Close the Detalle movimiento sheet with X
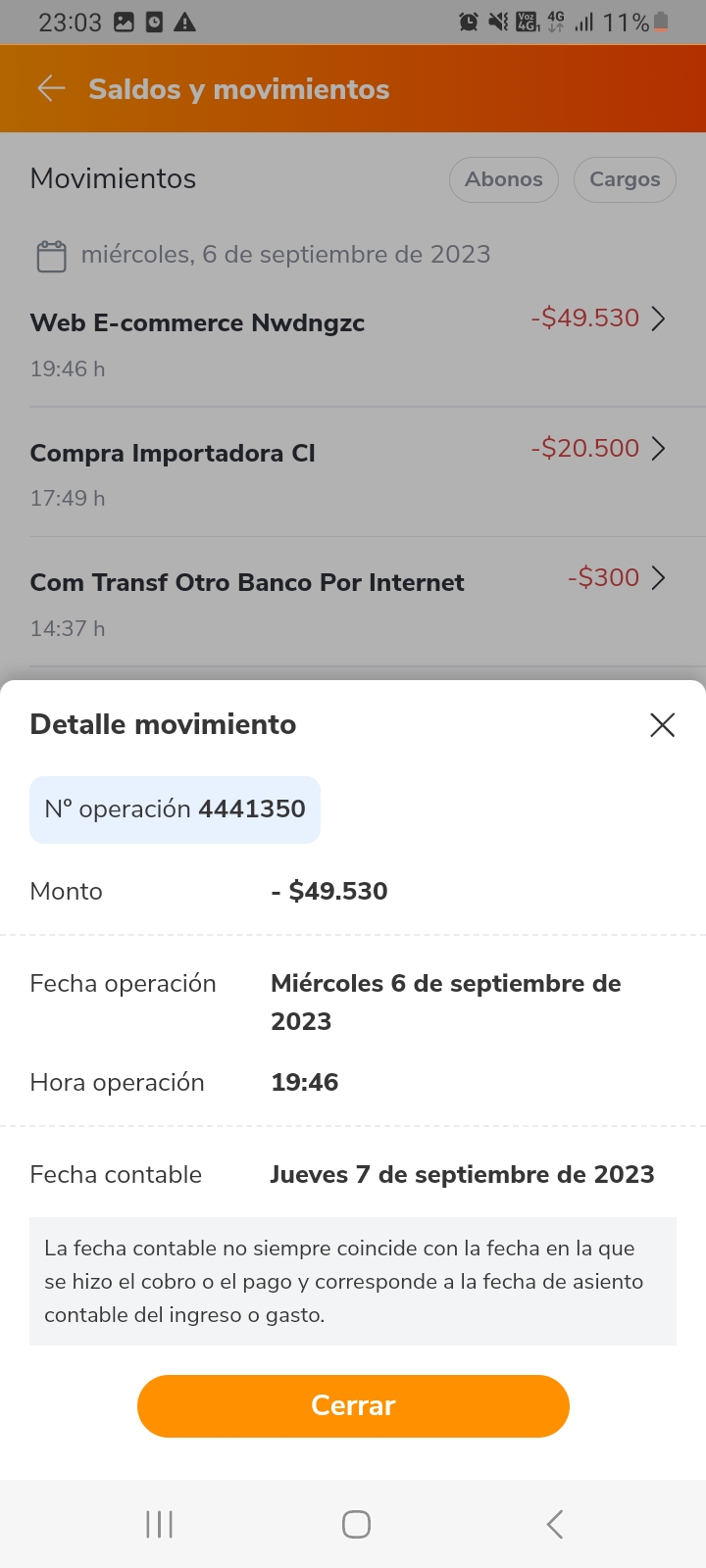706x1568 pixels. [663, 725]
